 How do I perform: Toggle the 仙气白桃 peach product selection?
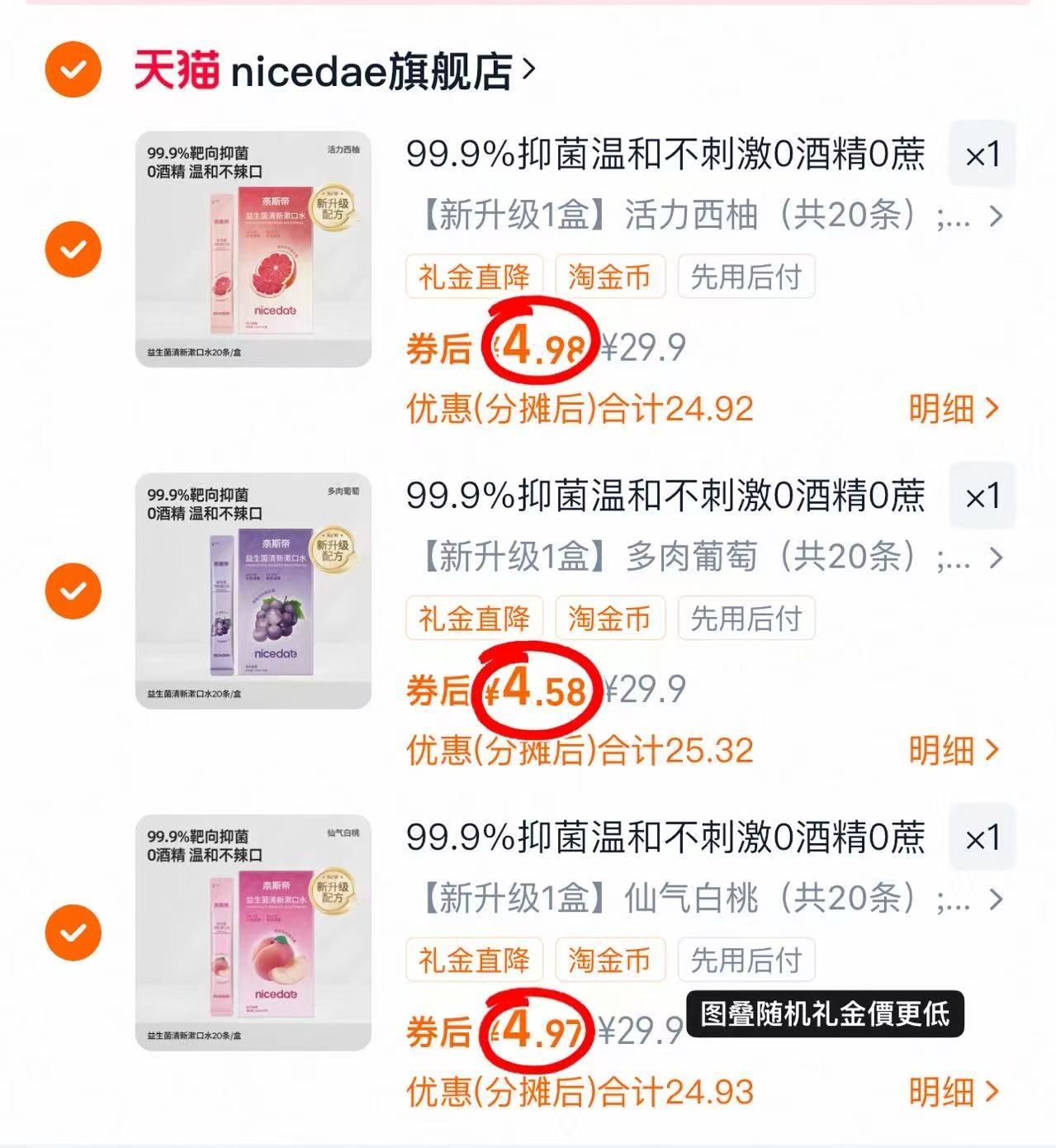pos(74,933)
